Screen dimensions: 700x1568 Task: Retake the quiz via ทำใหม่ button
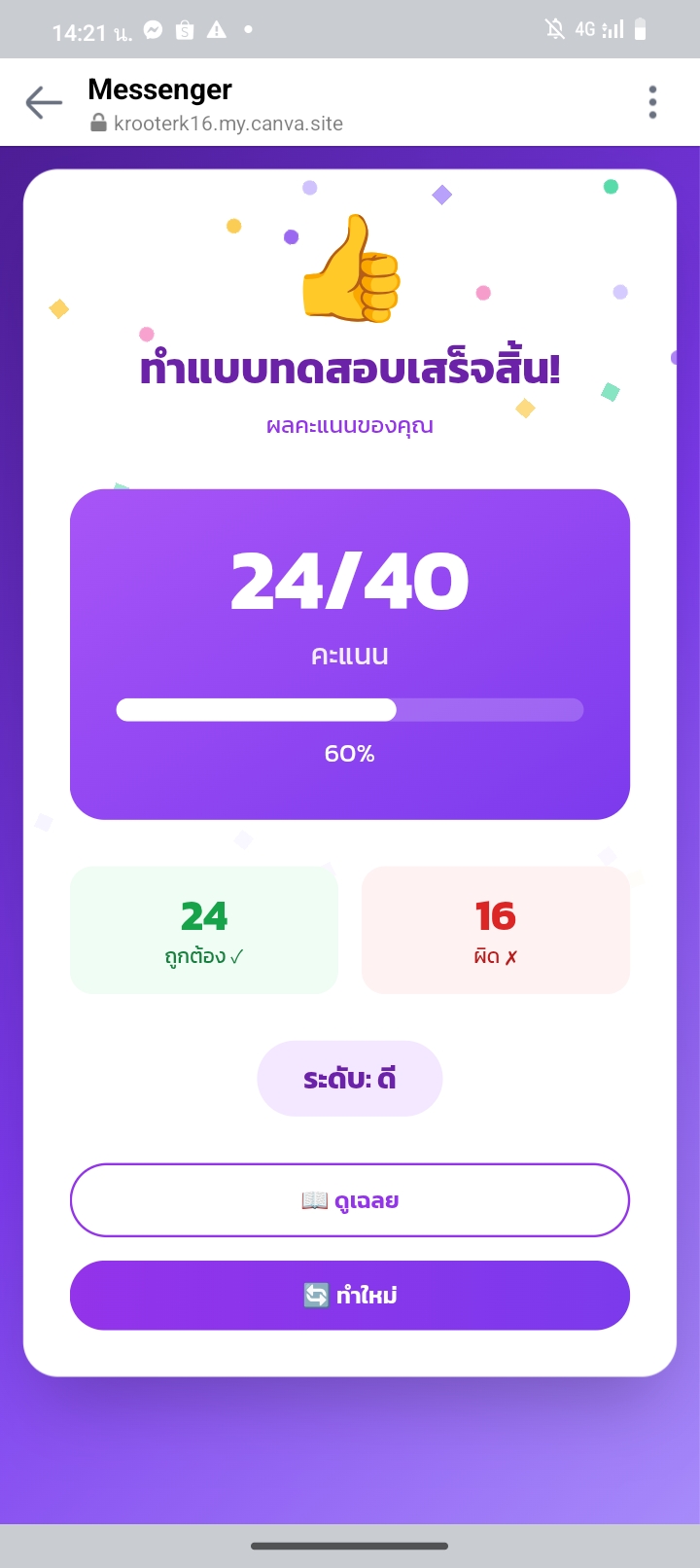350,1296
